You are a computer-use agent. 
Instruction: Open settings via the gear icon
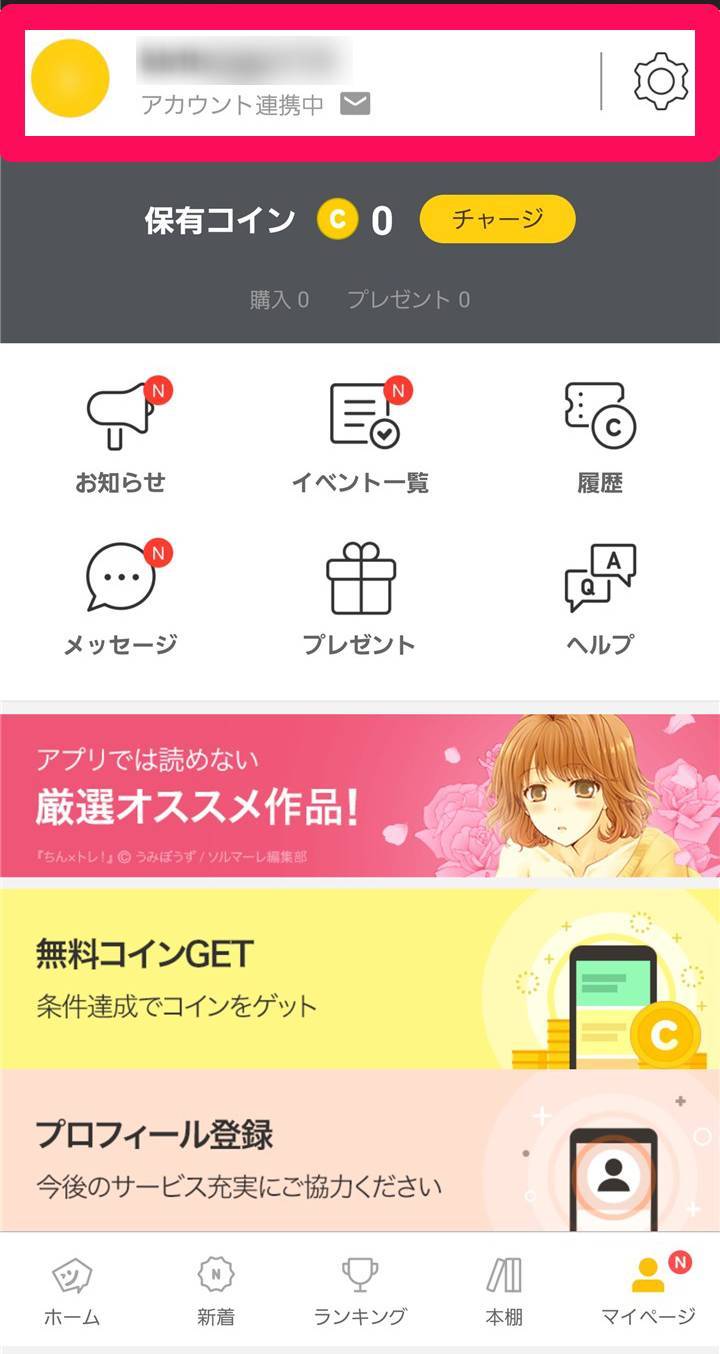pos(660,81)
